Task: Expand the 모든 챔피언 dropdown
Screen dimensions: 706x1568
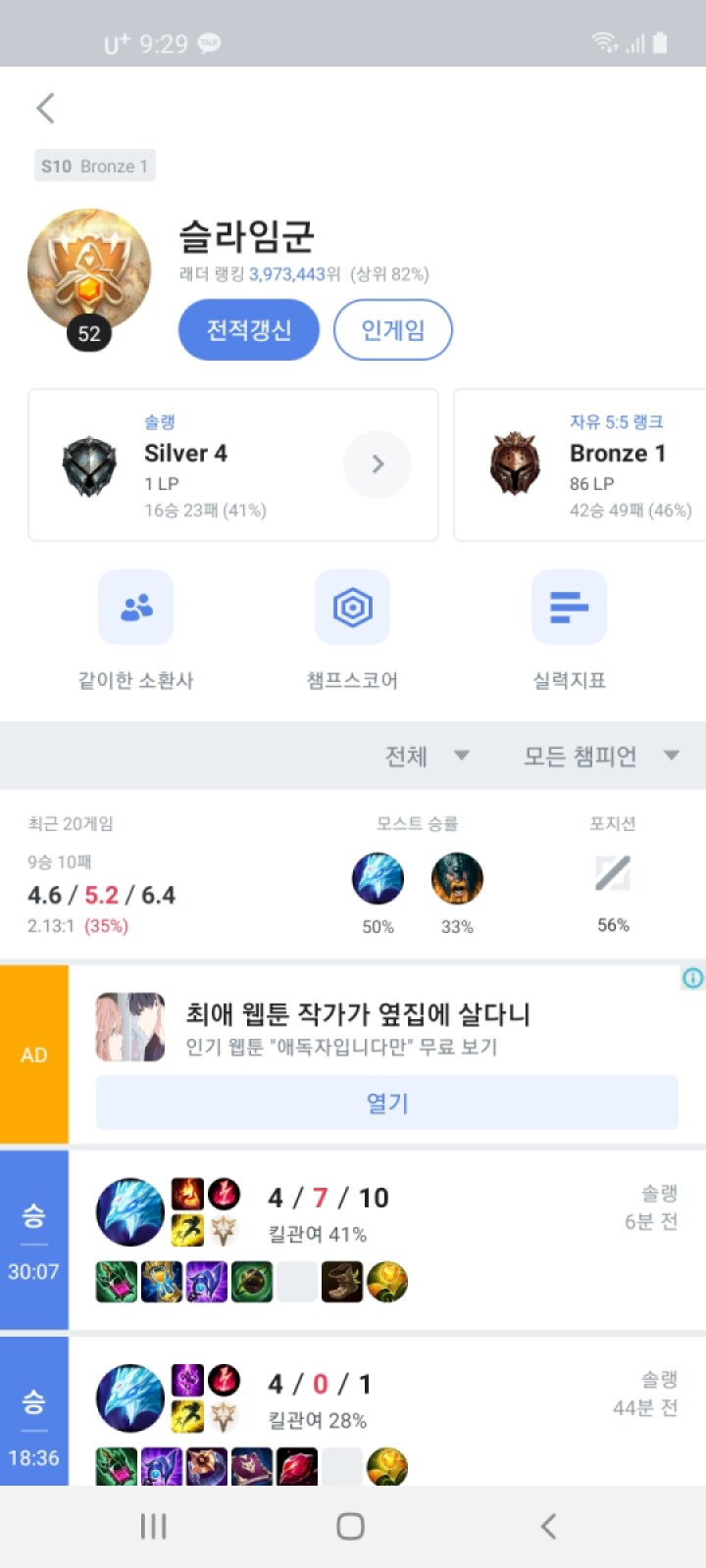Action: (x=601, y=756)
